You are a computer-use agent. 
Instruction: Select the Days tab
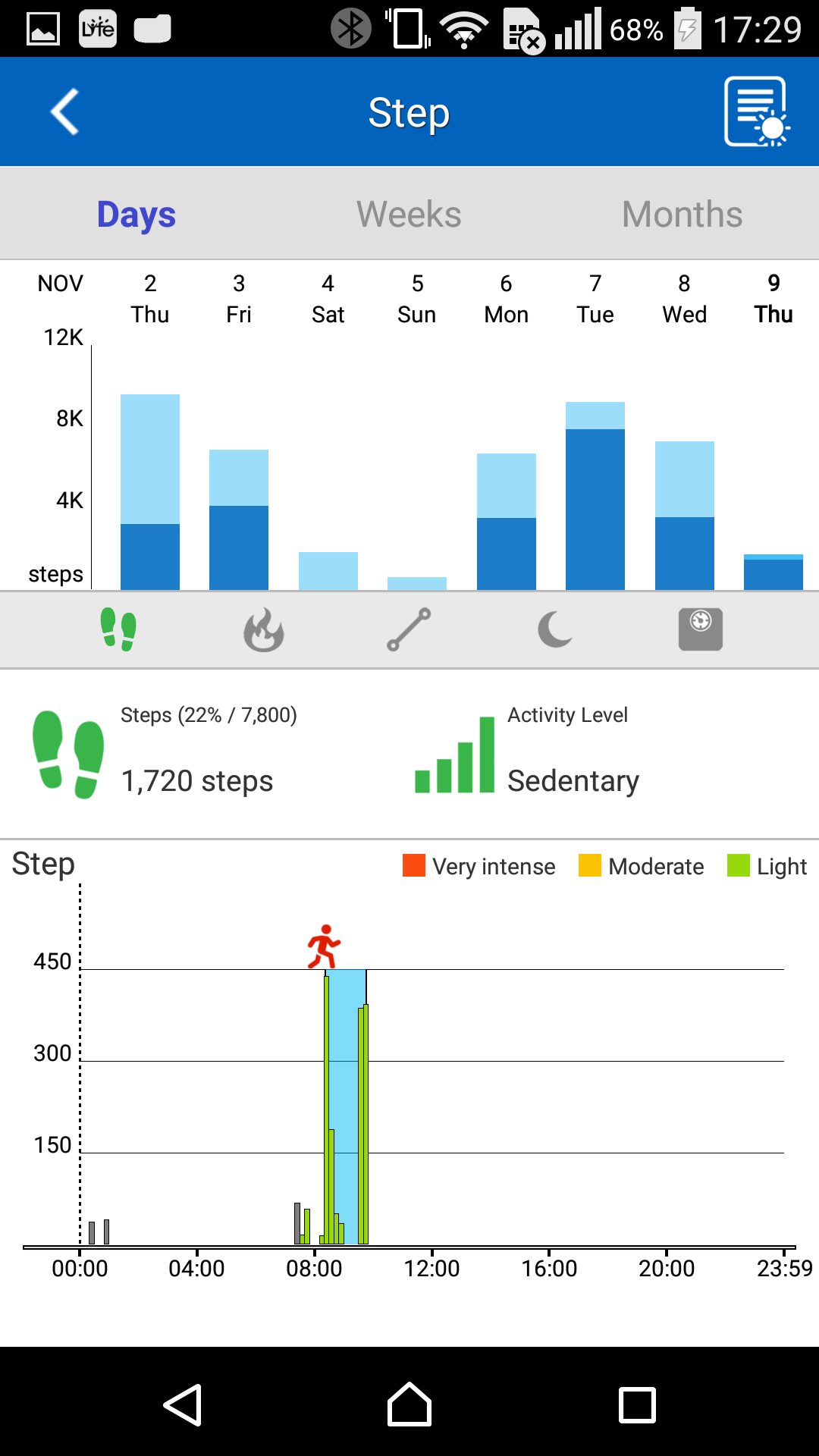(136, 215)
